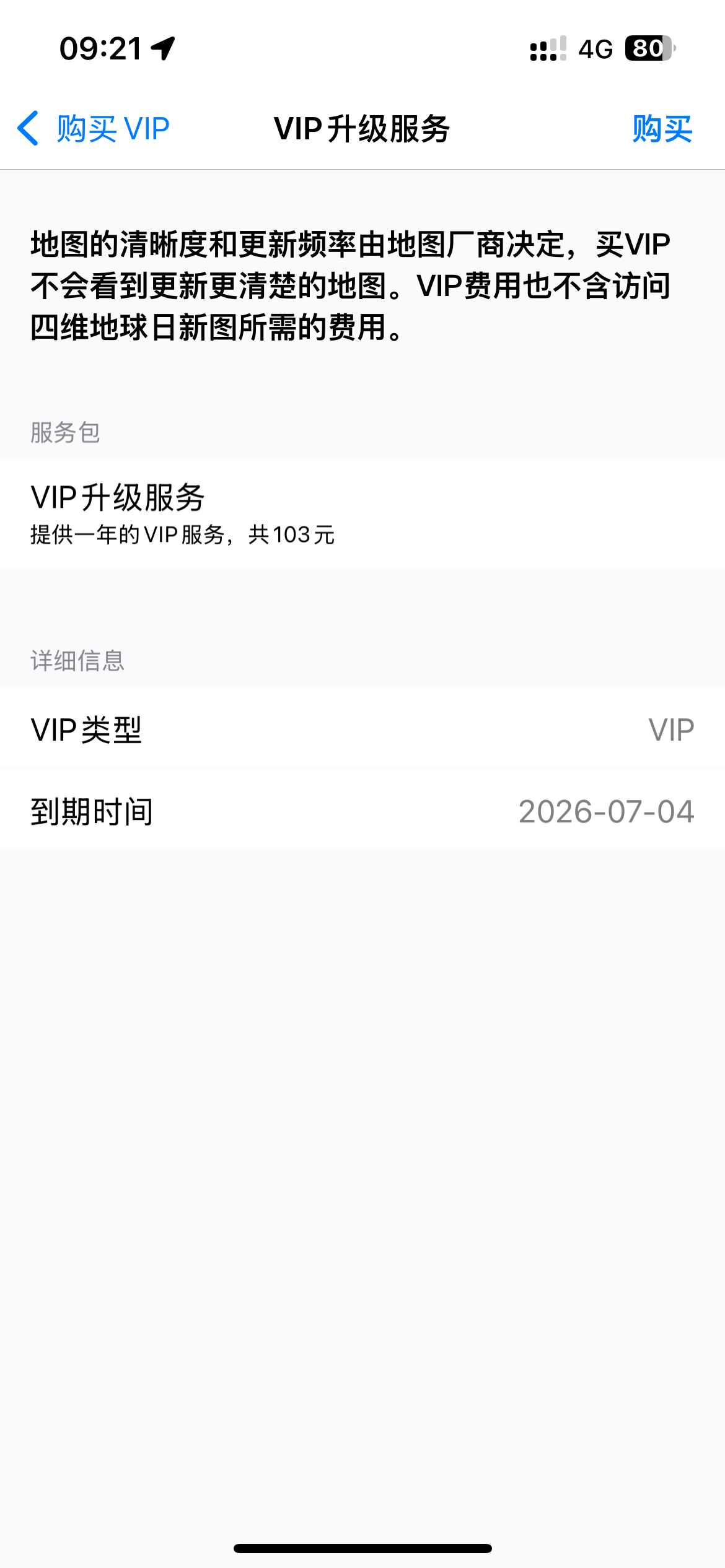Tap 购买 to purchase VIP upgrade
The width and height of the screenshot is (725, 1568).
click(662, 129)
